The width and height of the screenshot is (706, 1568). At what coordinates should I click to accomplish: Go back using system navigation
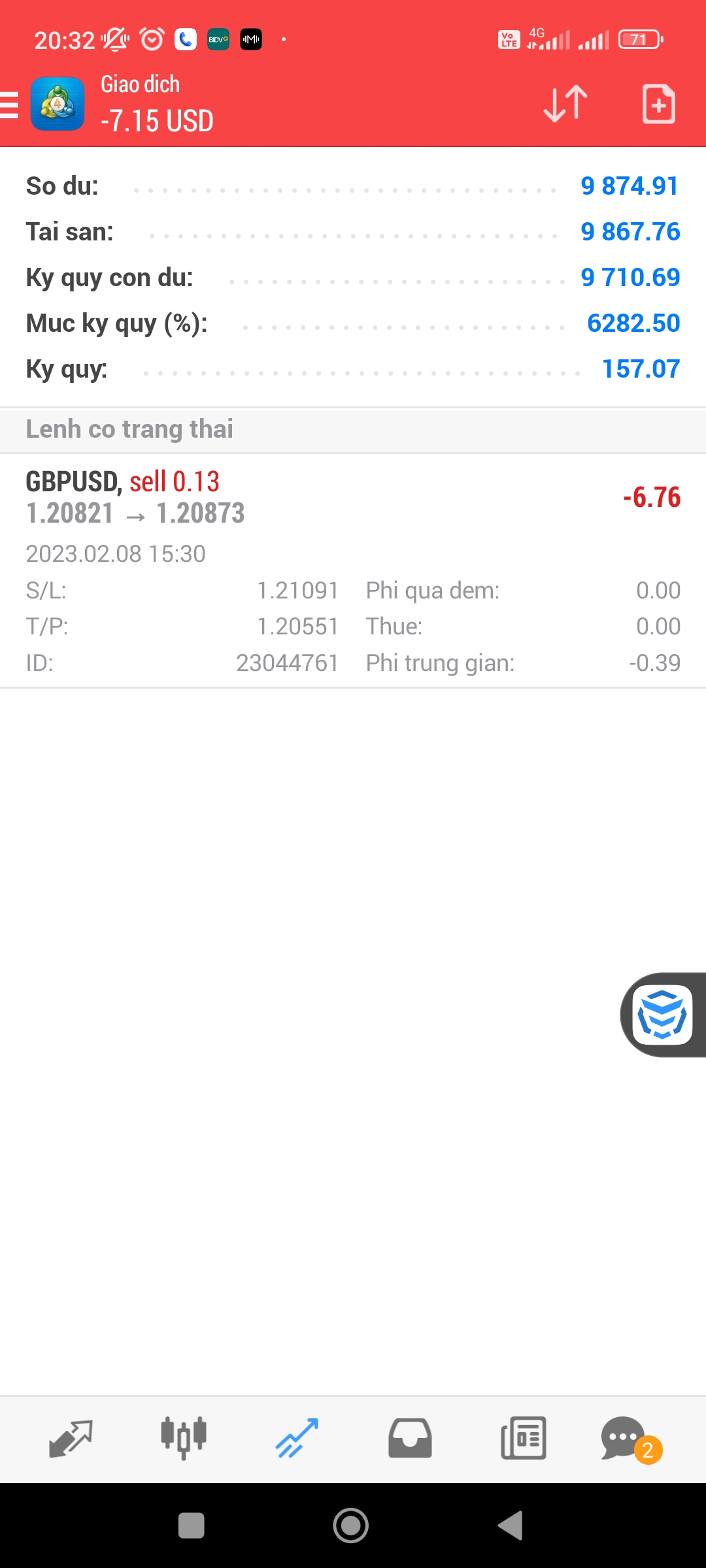click(511, 1526)
